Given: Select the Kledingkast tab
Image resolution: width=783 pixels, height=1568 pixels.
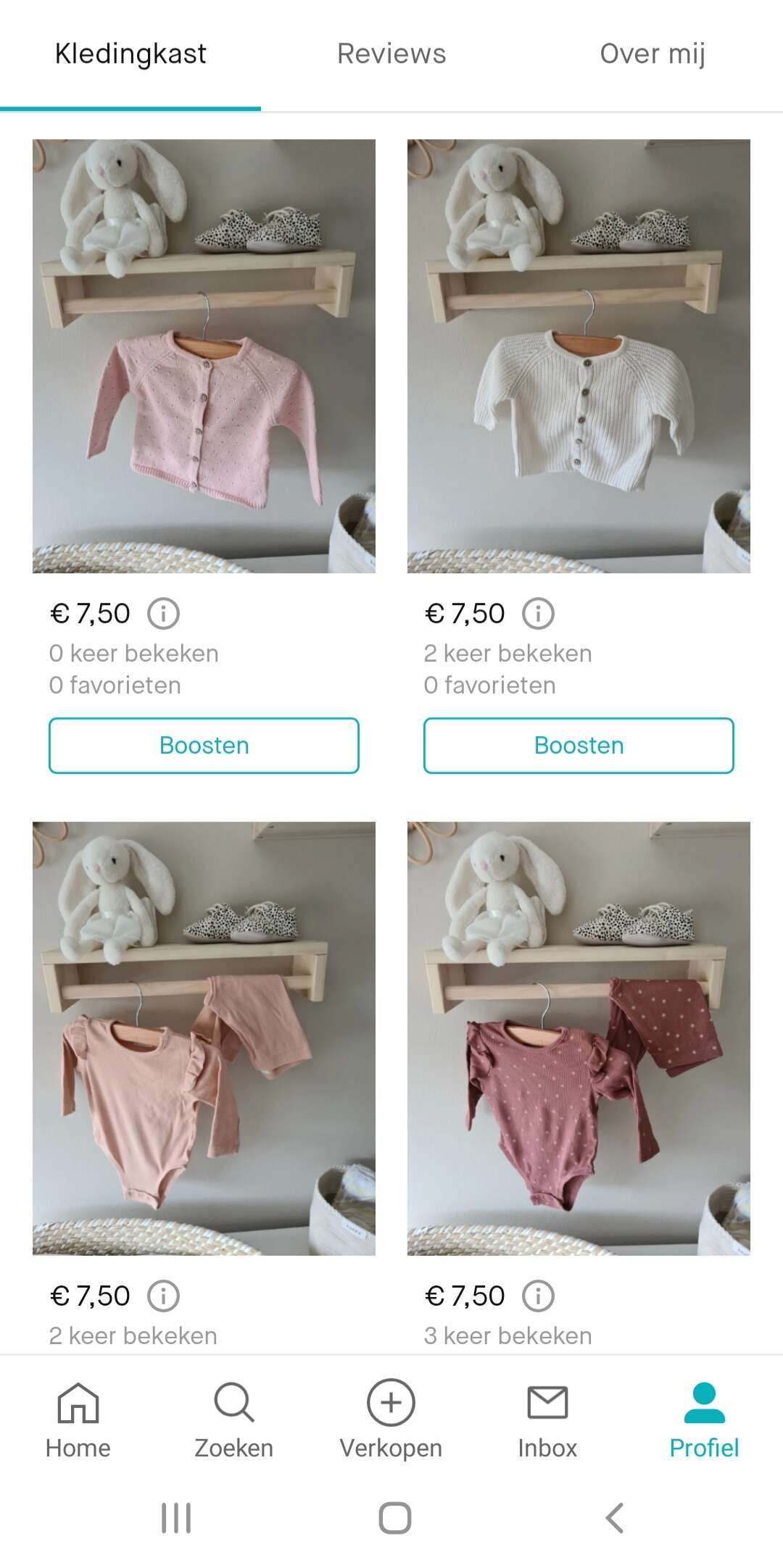Looking at the screenshot, I should tap(130, 54).
